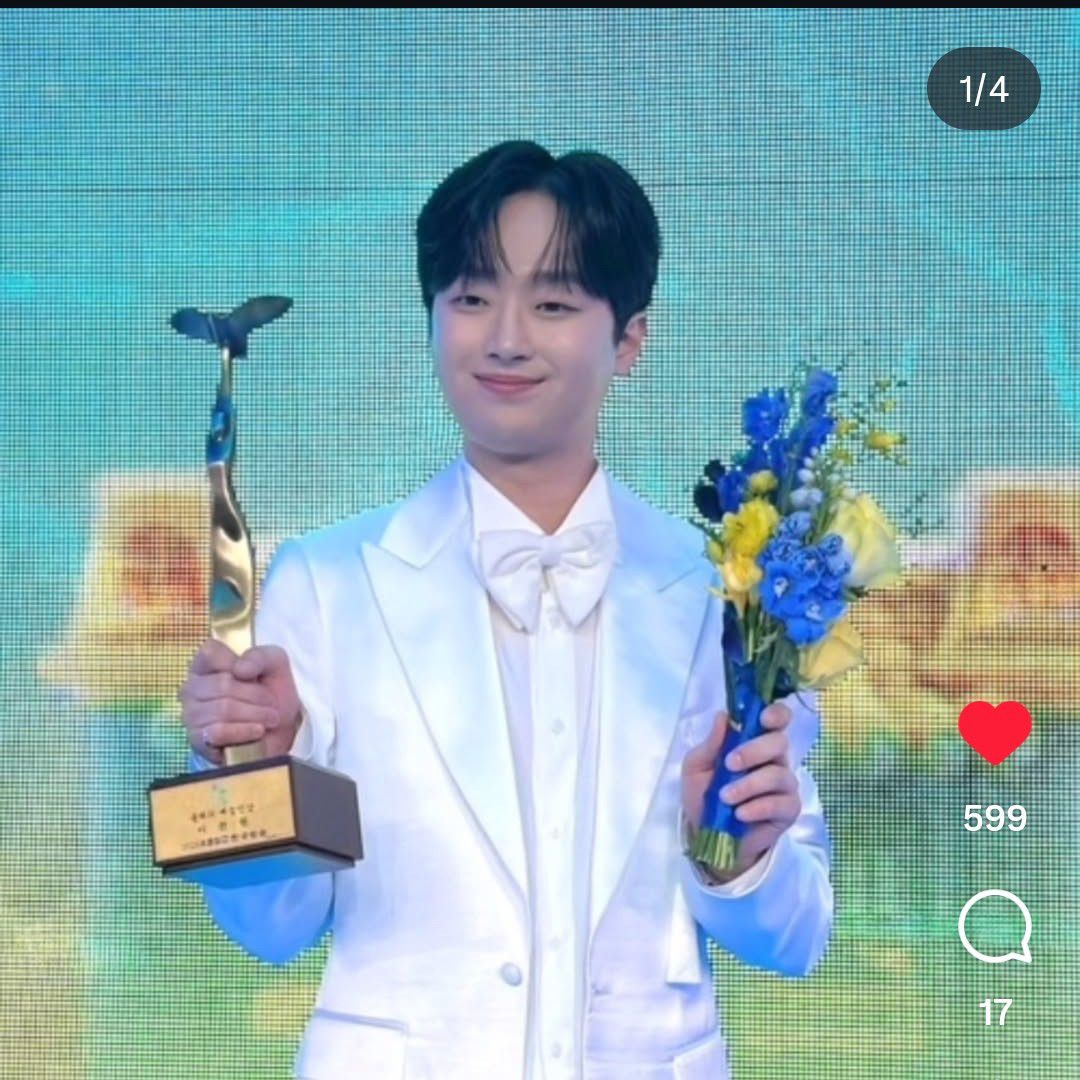1080x1080 pixels.
Task: Open the comments speech bubble
Action: [x=994, y=927]
